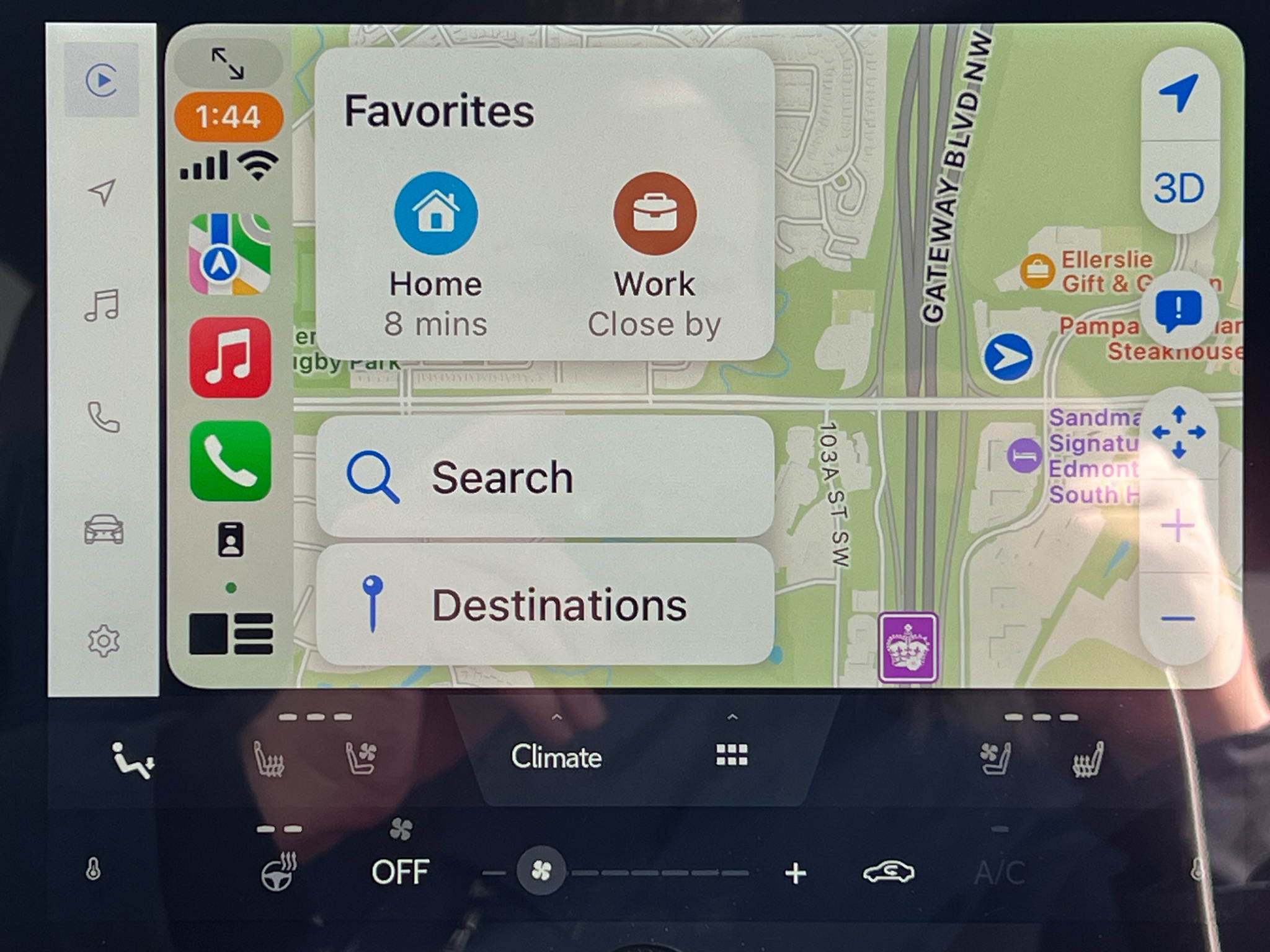Increase the fan speed with plus
The height and width of the screenshot is (952, 1270).
point(796,873)
